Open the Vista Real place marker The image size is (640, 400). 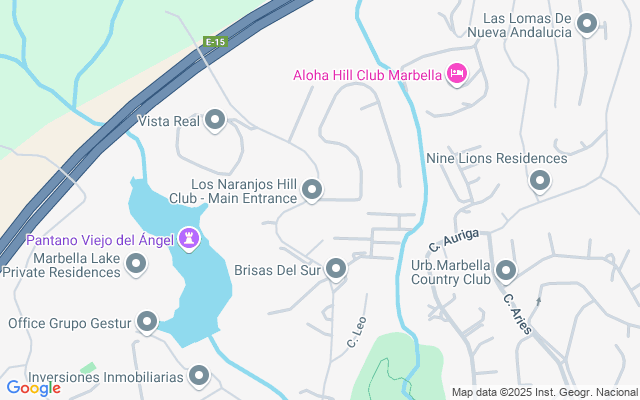click(214, 121)
